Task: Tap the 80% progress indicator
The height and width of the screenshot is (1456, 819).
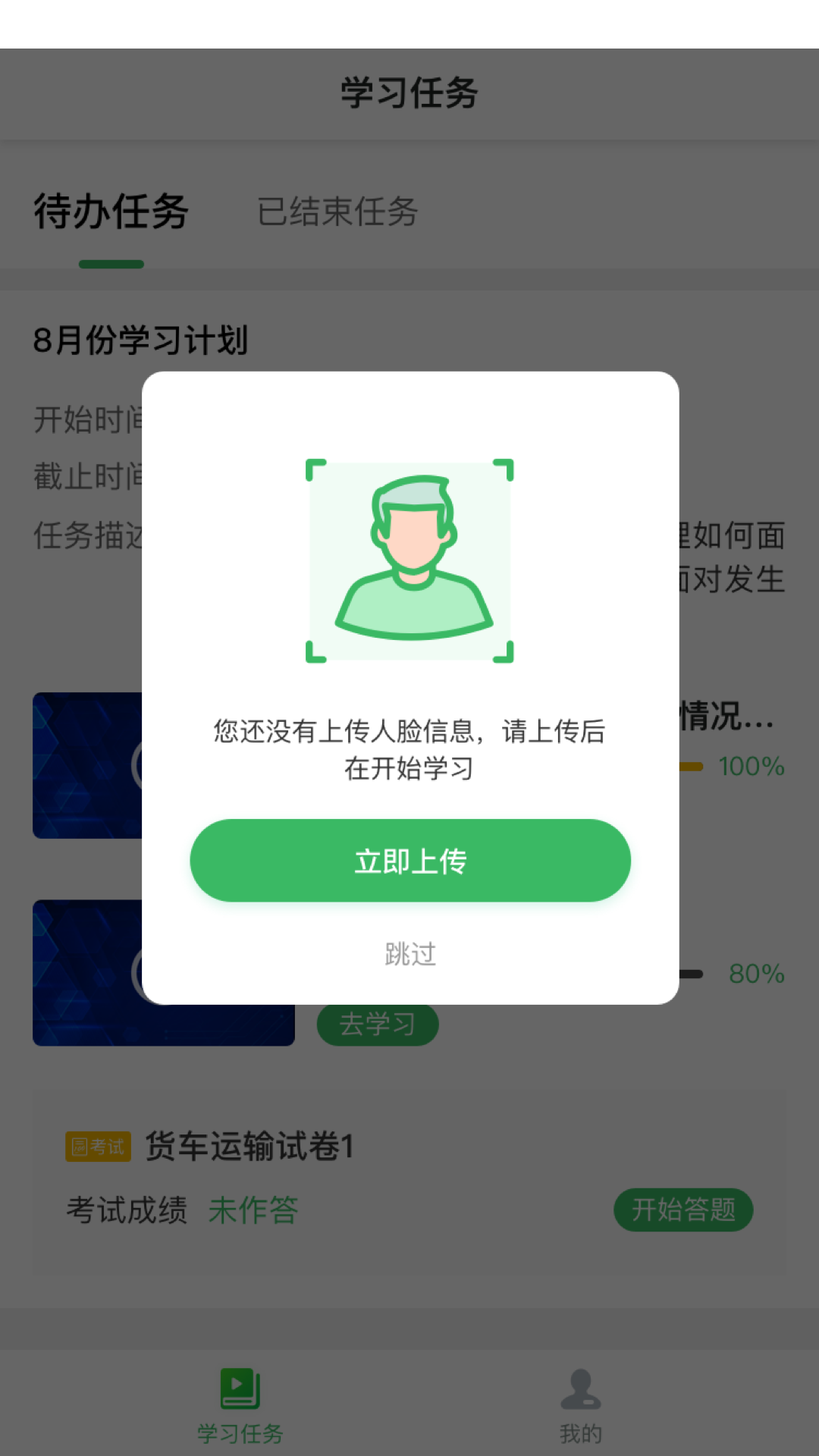Action: click(x=755, y=971)
